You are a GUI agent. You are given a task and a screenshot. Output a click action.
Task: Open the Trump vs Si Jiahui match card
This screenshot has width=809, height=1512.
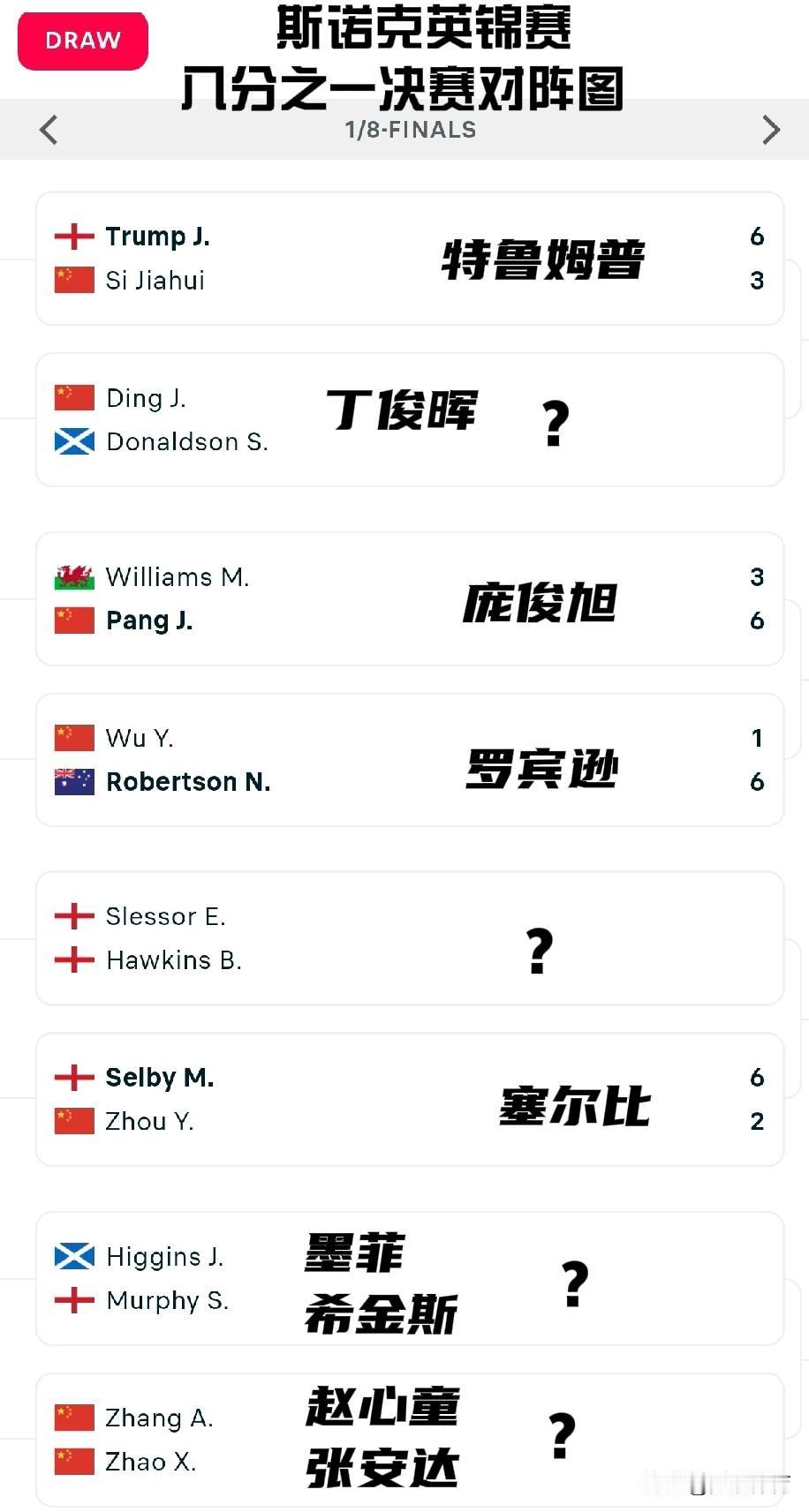coord(409,258)
